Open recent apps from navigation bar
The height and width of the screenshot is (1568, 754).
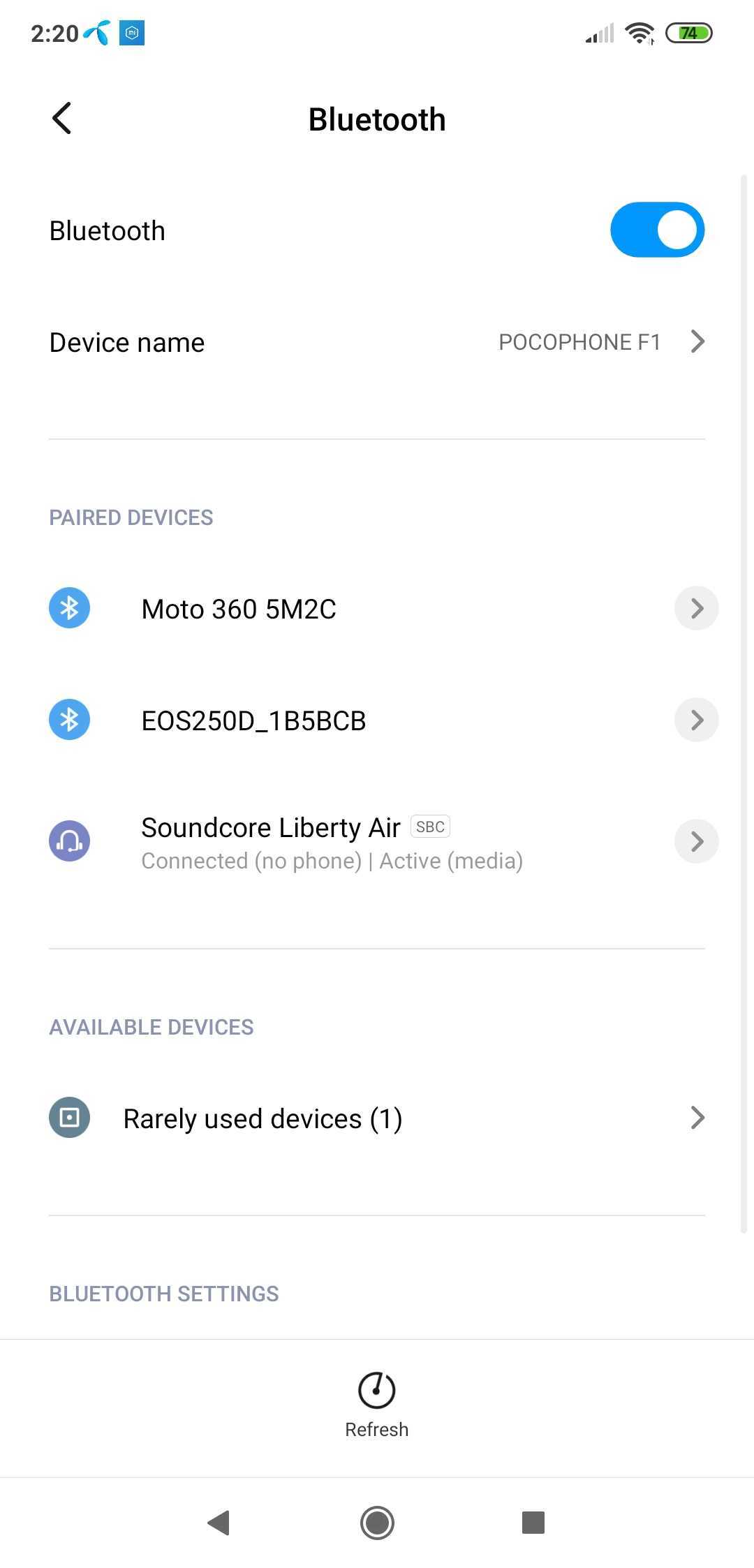(x=533, y=1522)
